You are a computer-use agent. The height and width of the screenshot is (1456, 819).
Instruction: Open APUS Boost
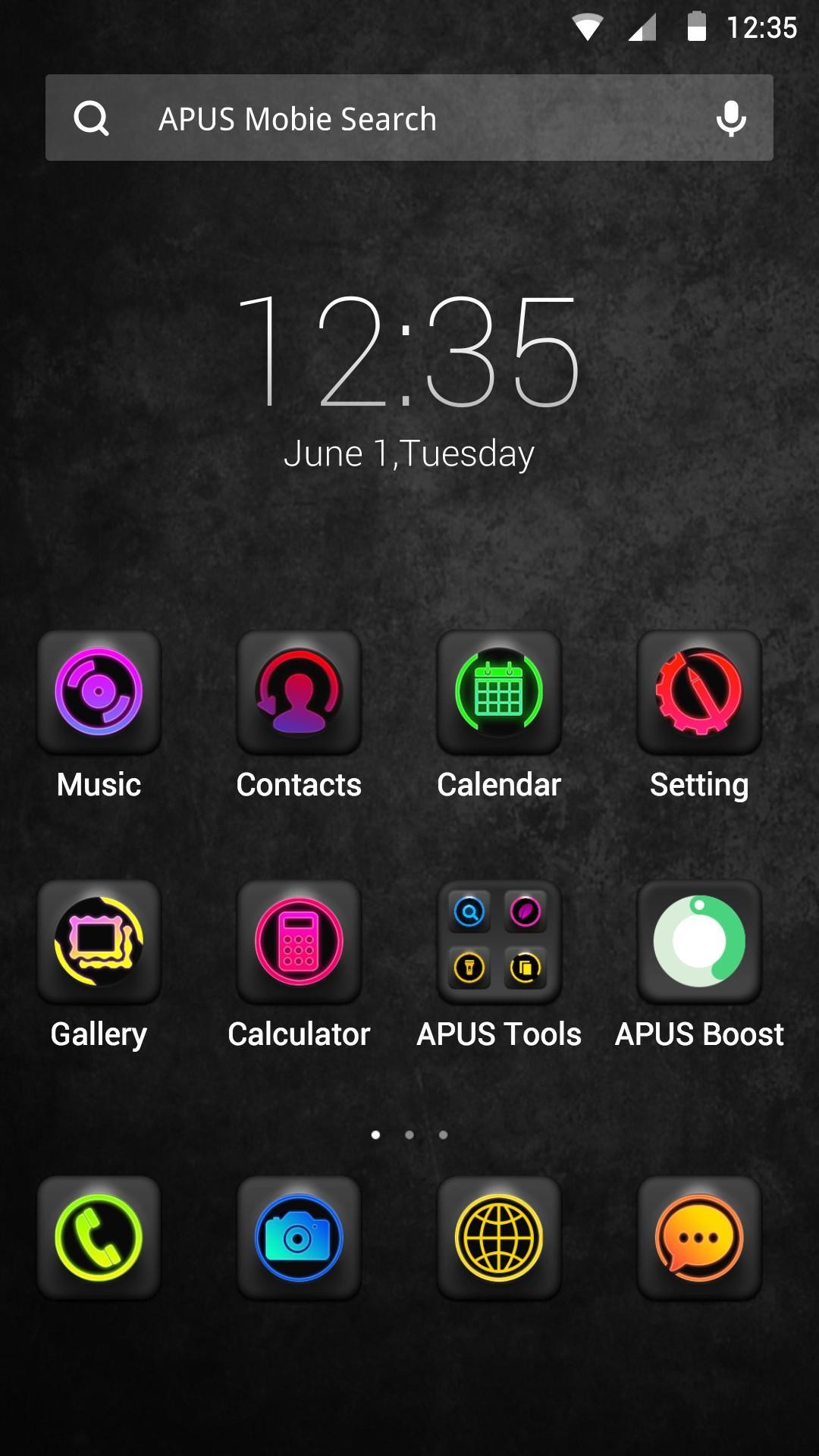[x=698, y=941]
